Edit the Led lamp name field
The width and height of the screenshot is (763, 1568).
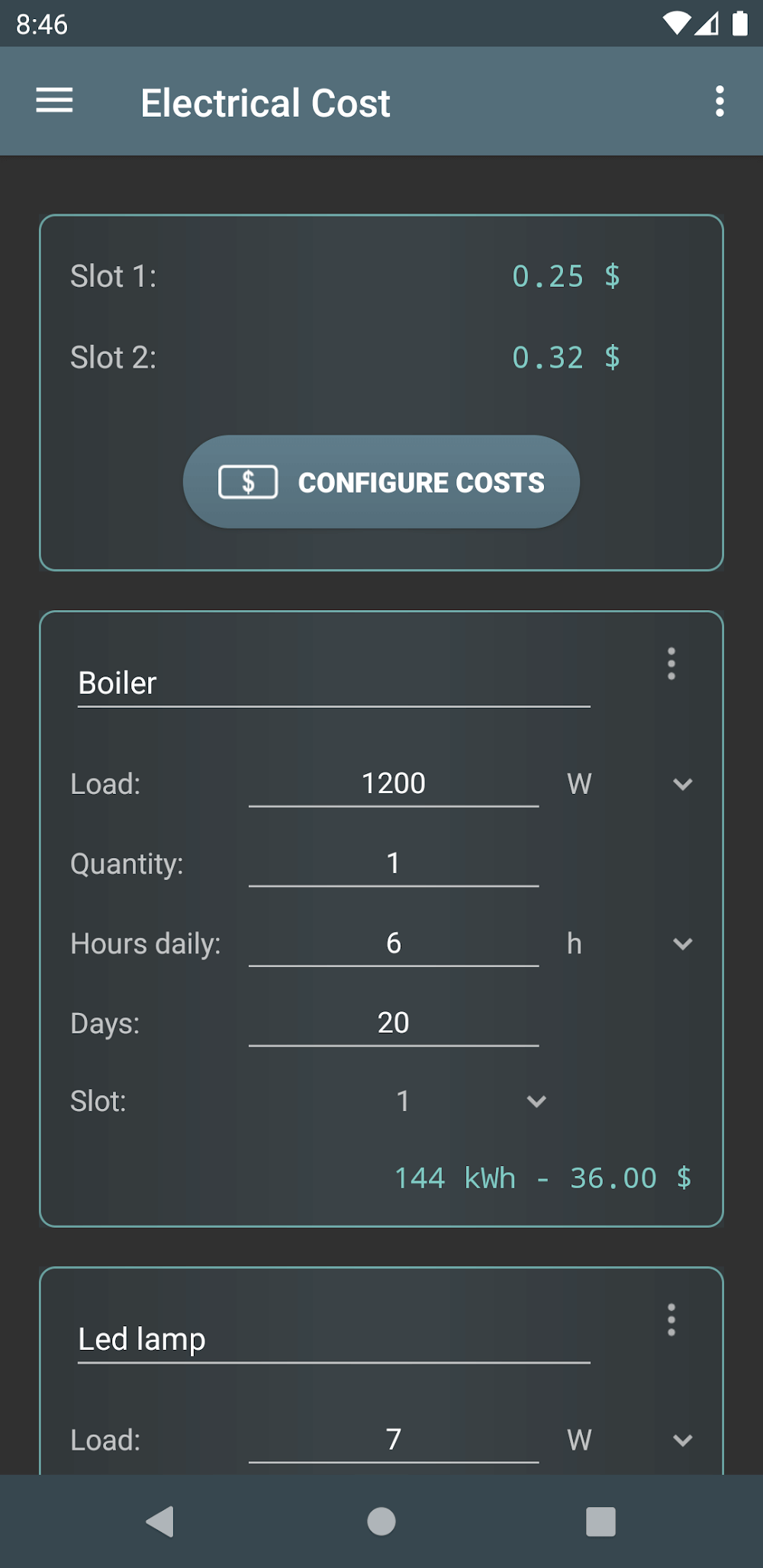click(x=333, y=1339)
